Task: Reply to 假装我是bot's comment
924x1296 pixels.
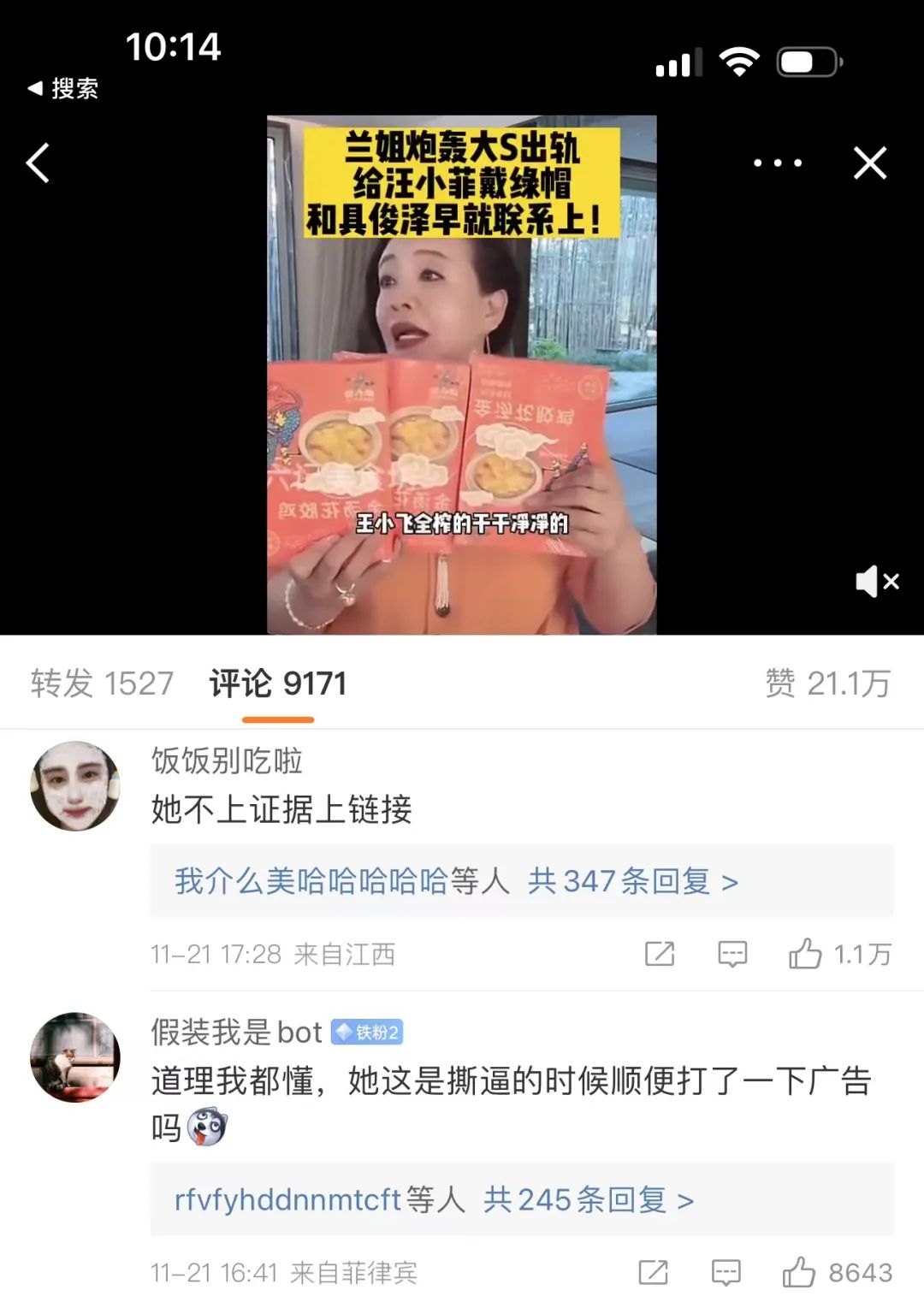Action: pyautogui.click(x=726, y=1272)
